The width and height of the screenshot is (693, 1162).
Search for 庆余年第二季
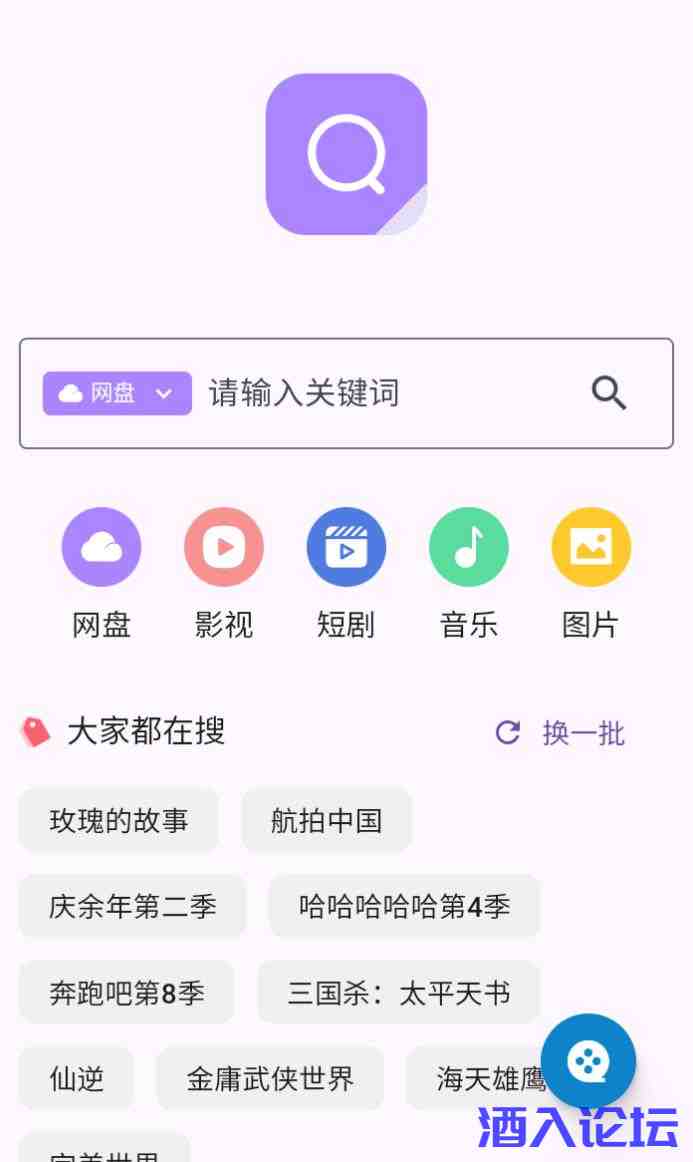pos(132,907)
